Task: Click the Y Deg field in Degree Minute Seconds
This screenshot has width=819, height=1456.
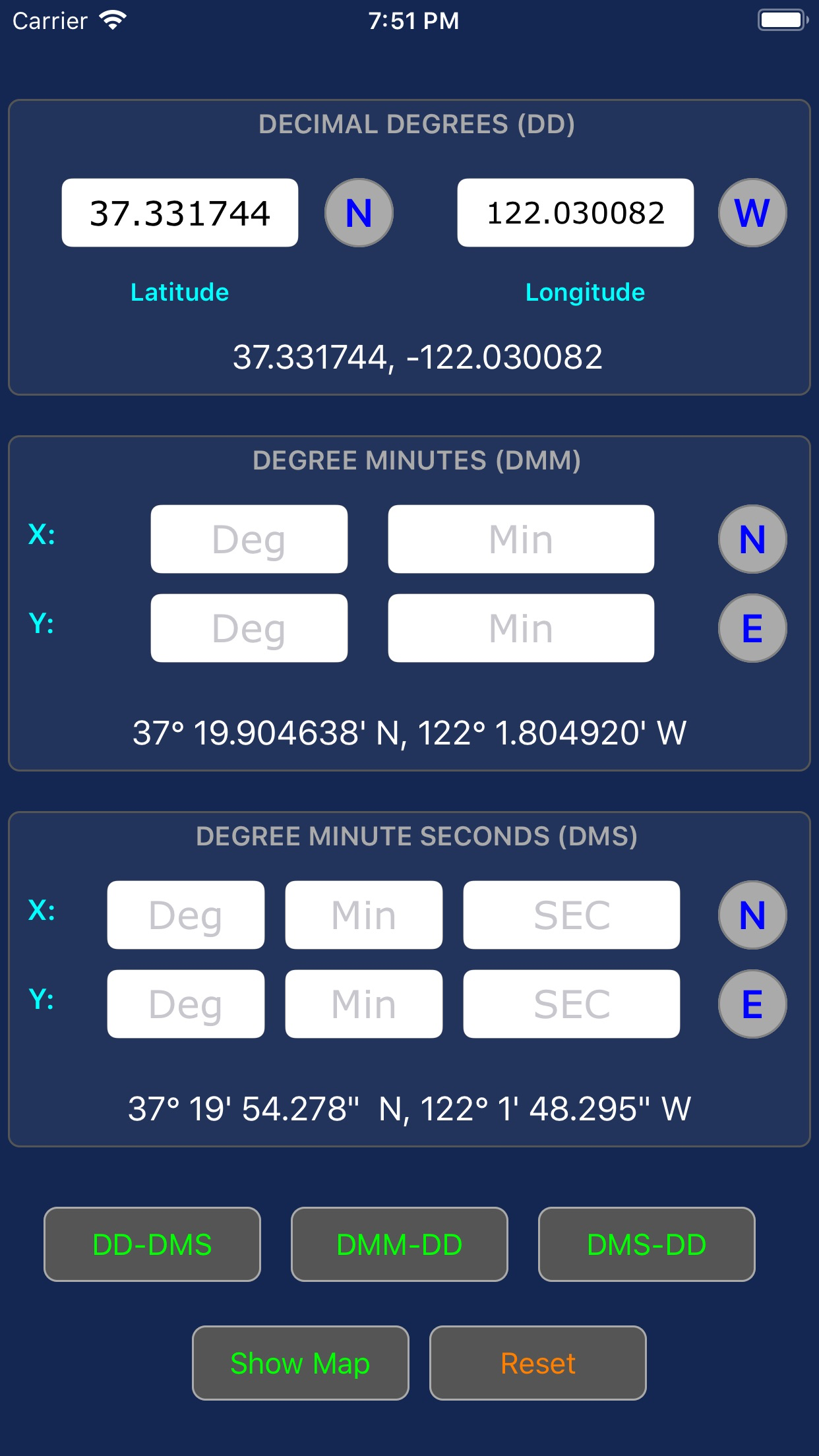Action: coord(185,1004)
